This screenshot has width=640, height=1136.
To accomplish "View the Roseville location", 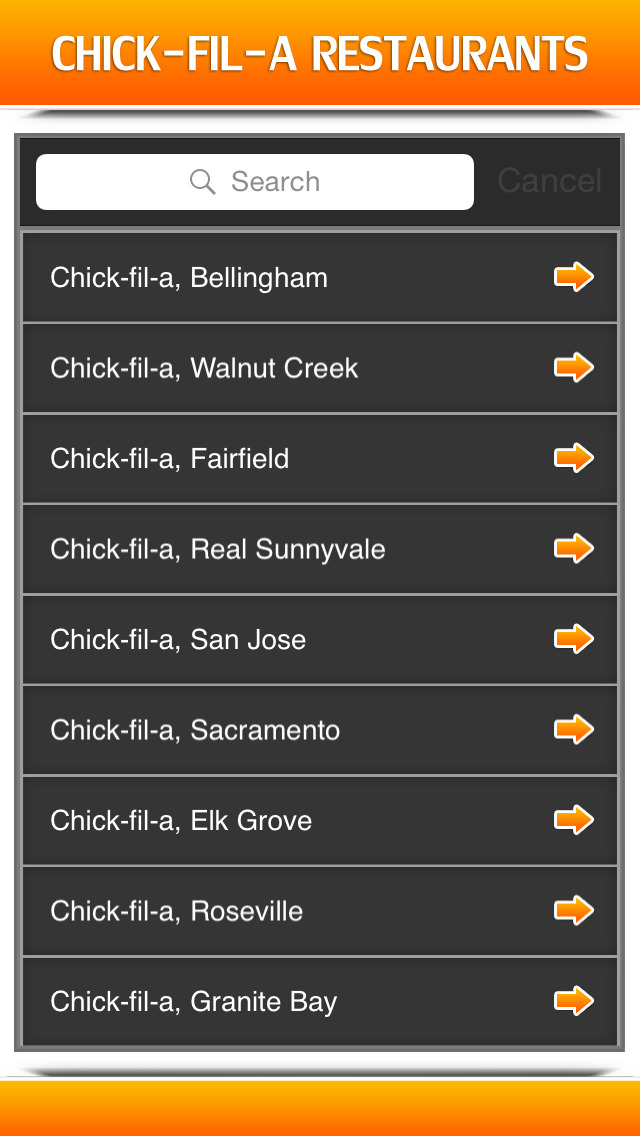I will click(x=320, y=911).
